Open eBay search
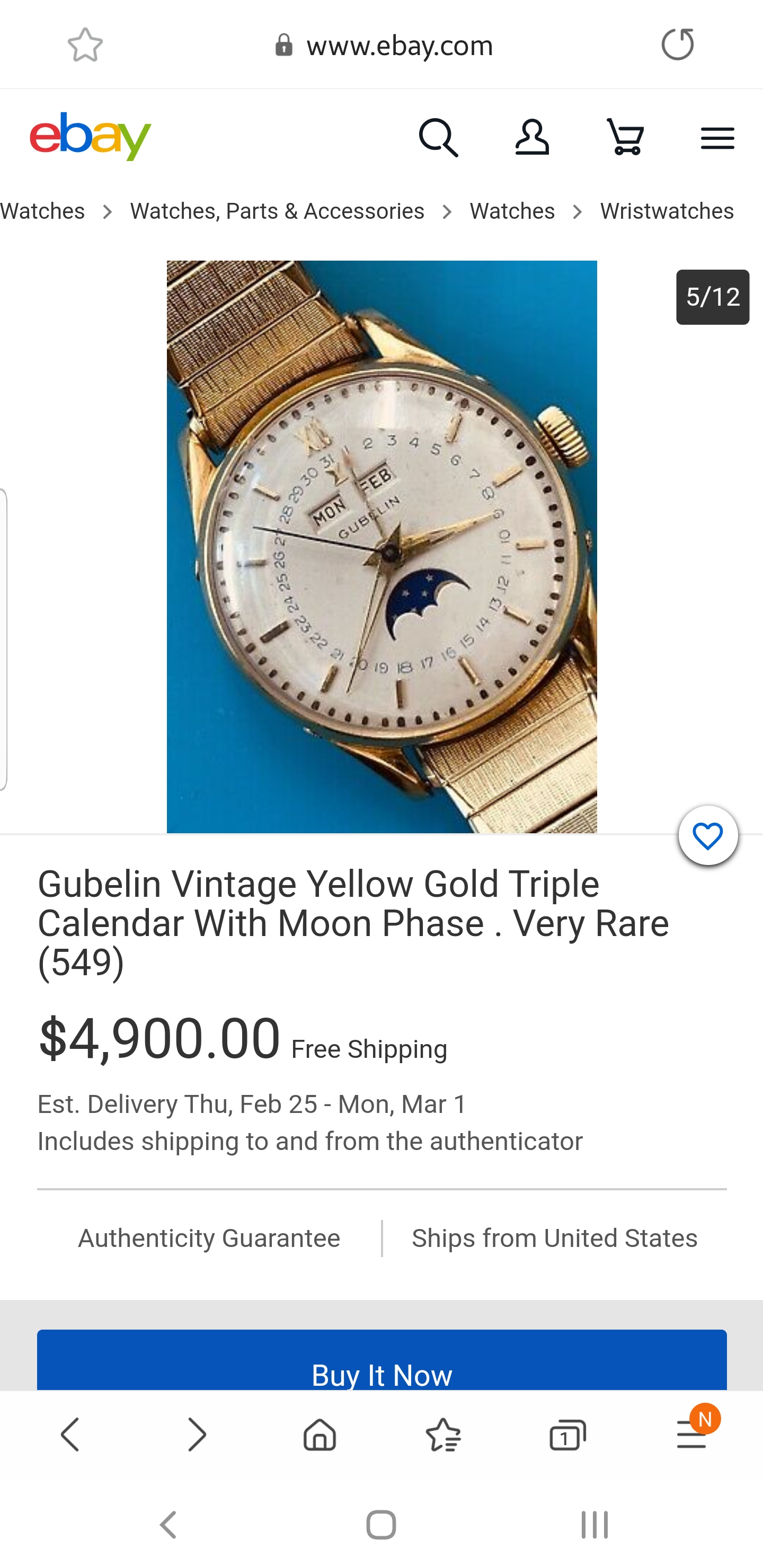The width and height of the screenshot is (763, 1568). (438, 138)
